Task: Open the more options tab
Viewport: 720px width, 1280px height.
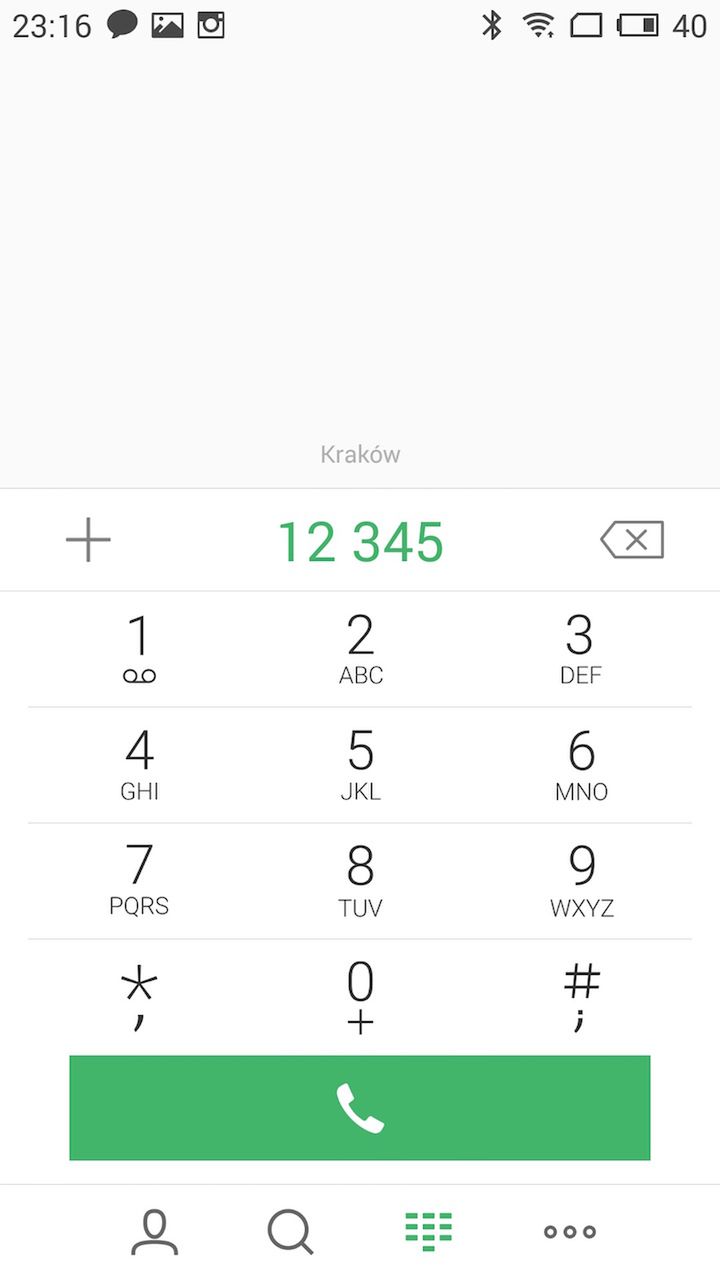Action: tap(569, 1232)
